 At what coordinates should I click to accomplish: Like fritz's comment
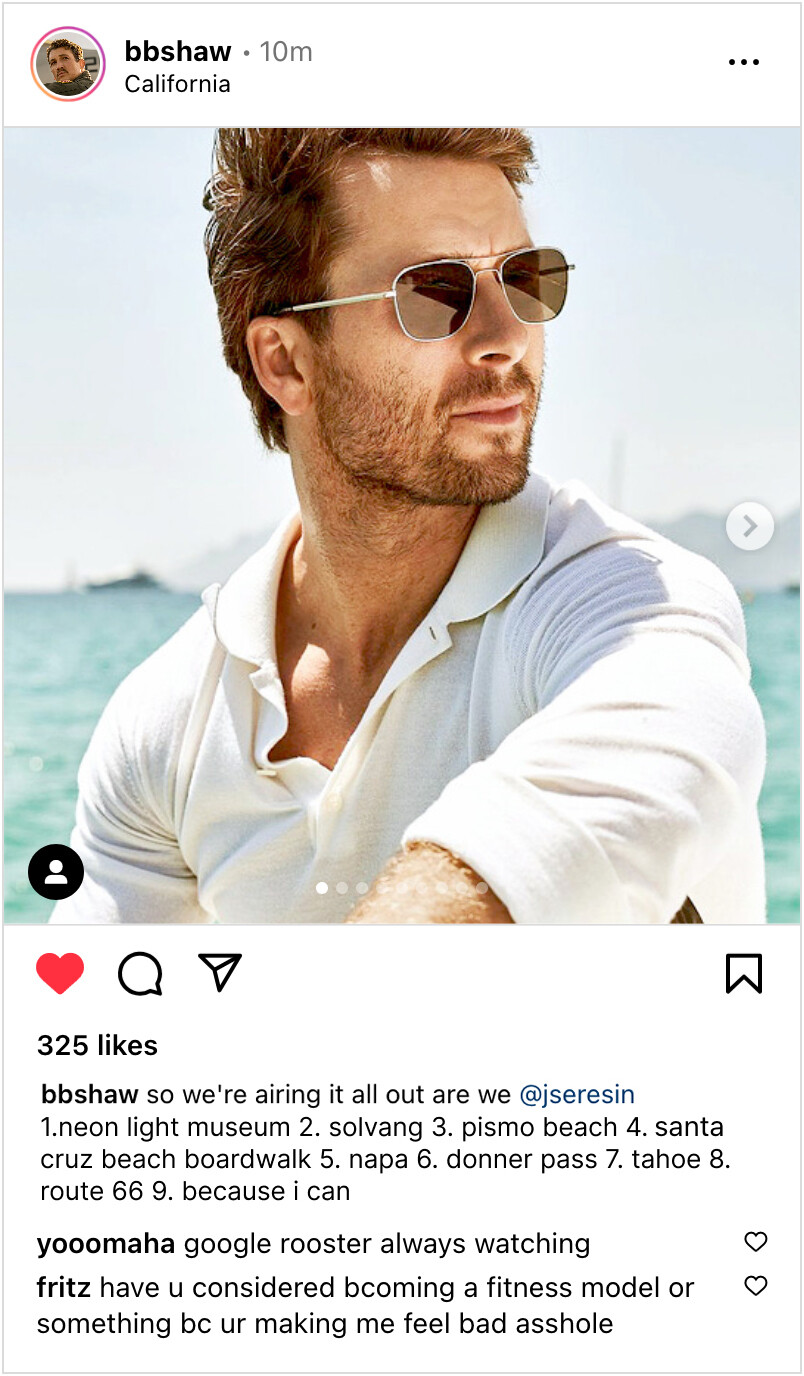click(x=756, y=1286)
